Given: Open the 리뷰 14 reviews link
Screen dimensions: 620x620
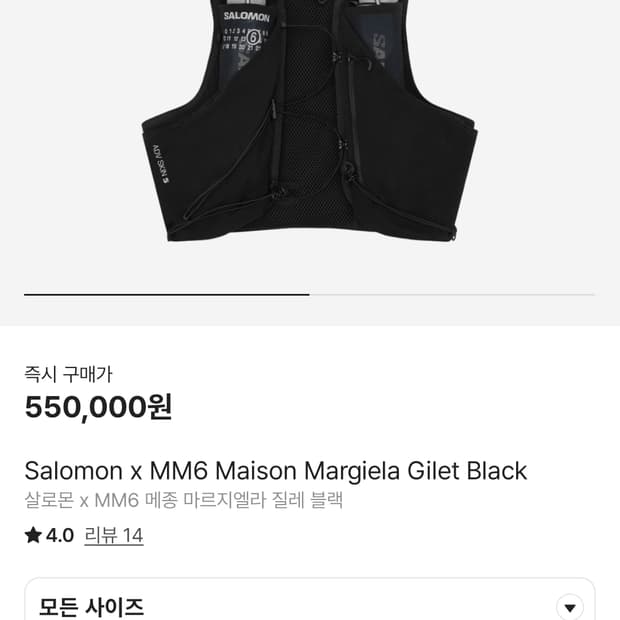Looking at the screenshot, I should [x=114, y=536].
